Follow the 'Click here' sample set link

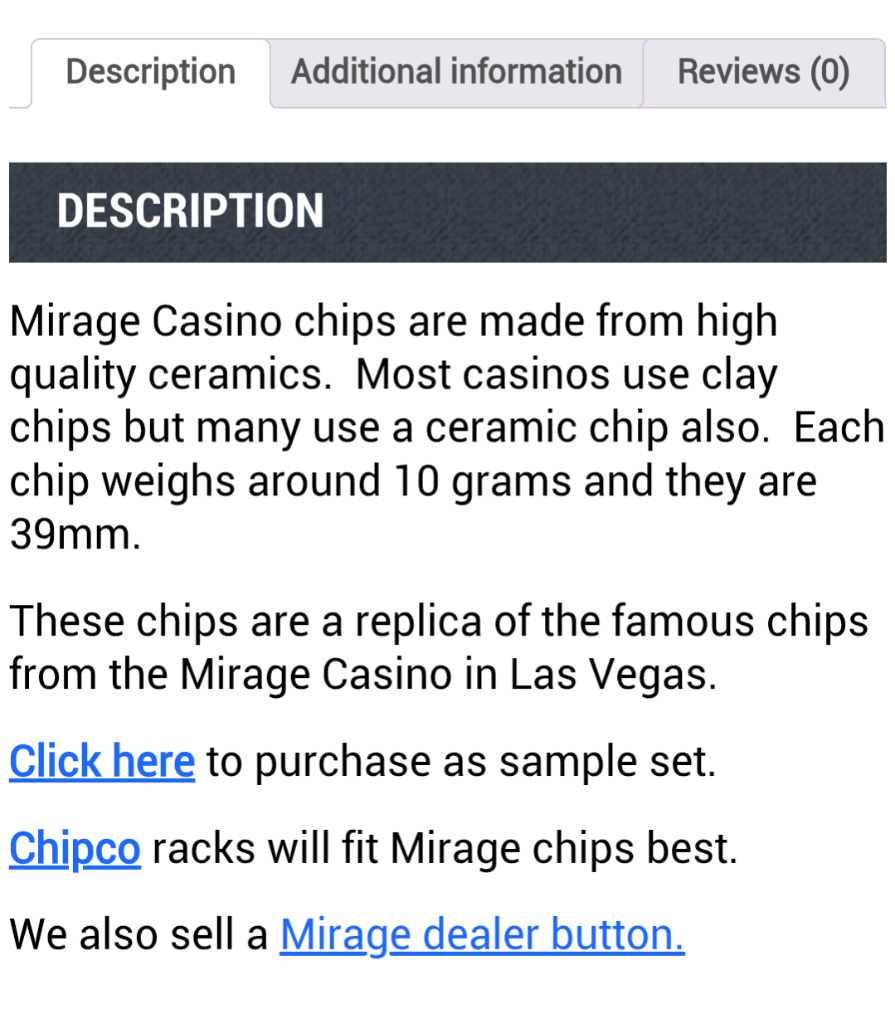102,762
